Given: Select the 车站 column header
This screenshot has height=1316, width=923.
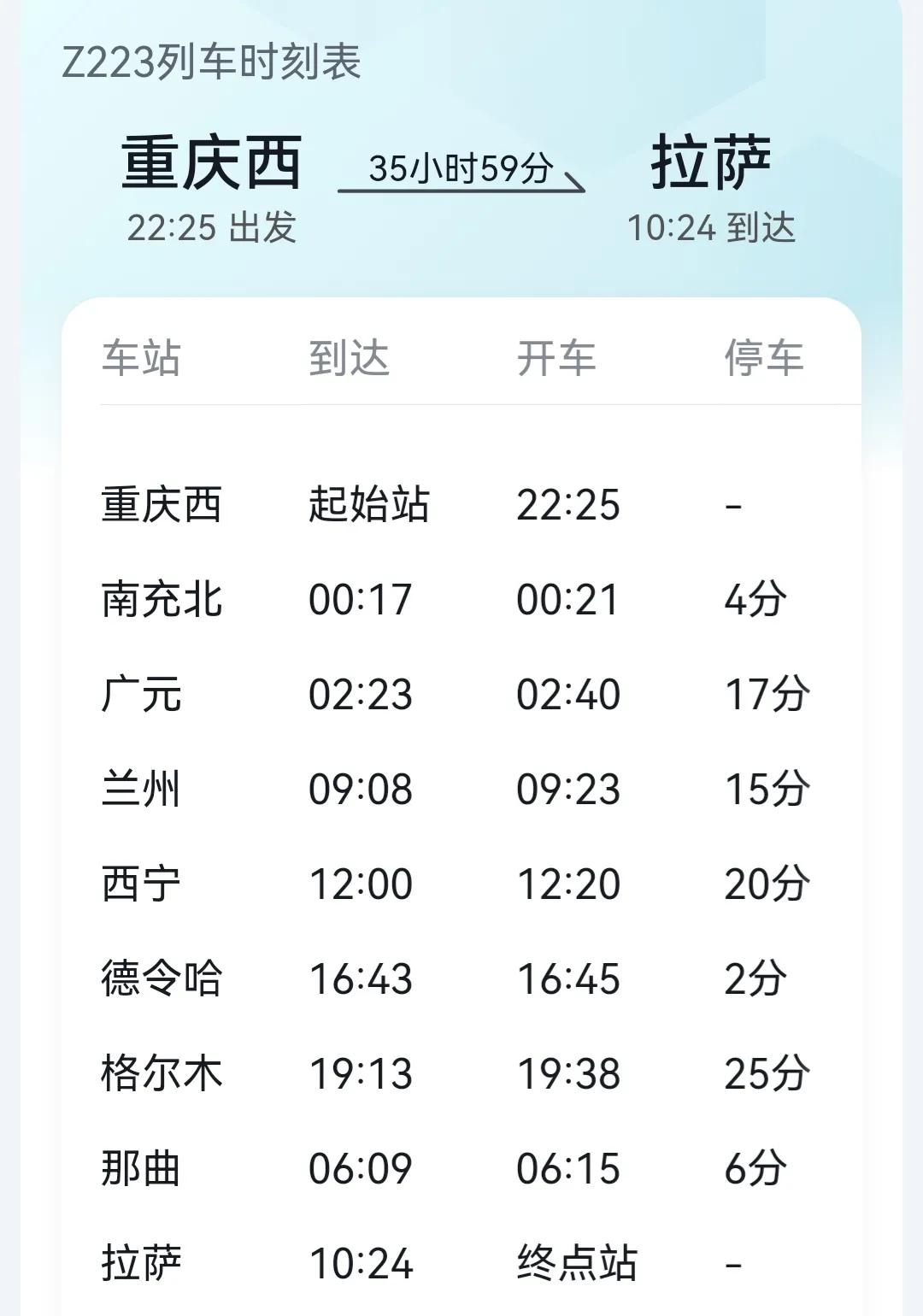Looking at the screenshot, I should [141, 359].
